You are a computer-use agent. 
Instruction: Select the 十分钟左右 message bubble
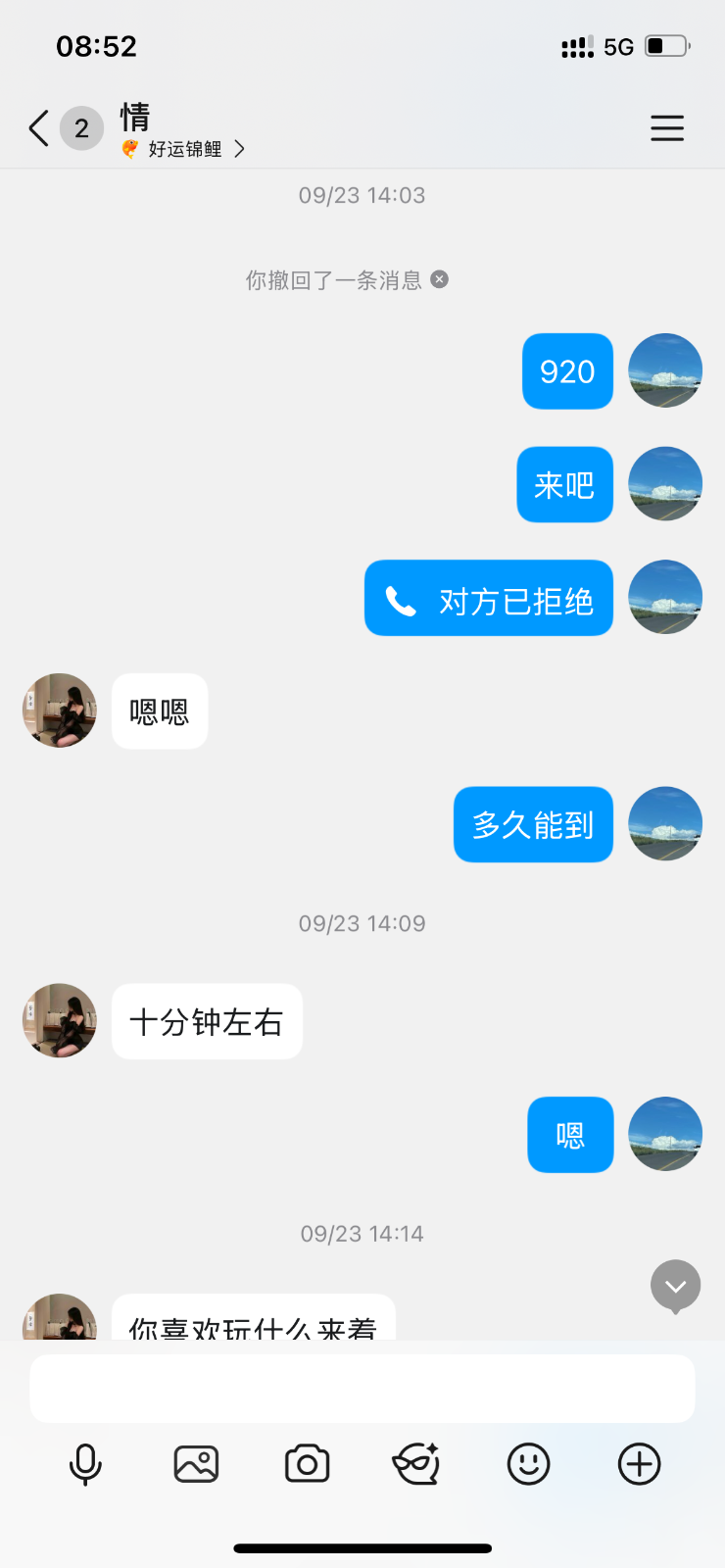pos(207,1021)
